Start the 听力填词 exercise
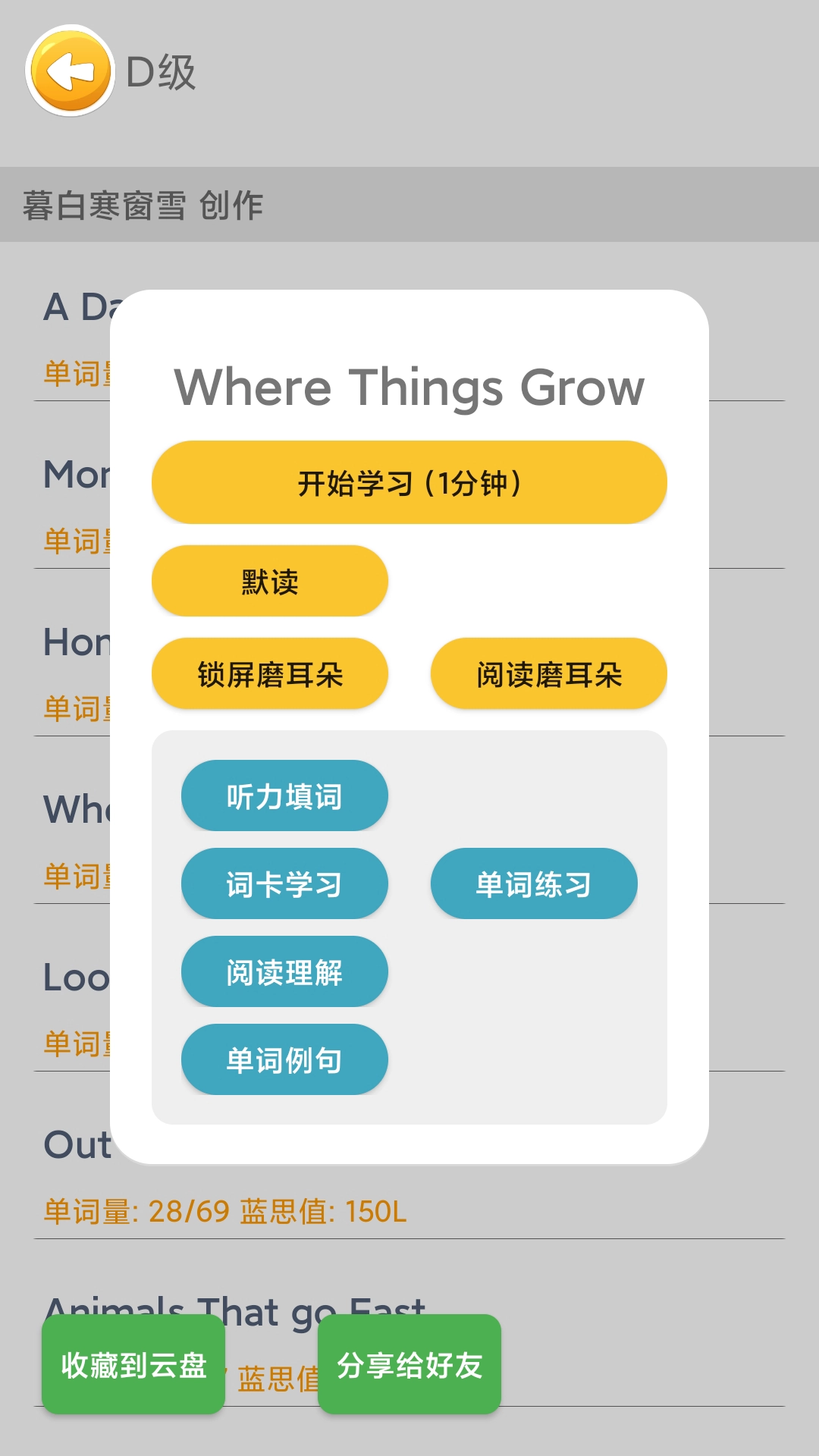 coord(284,795)
